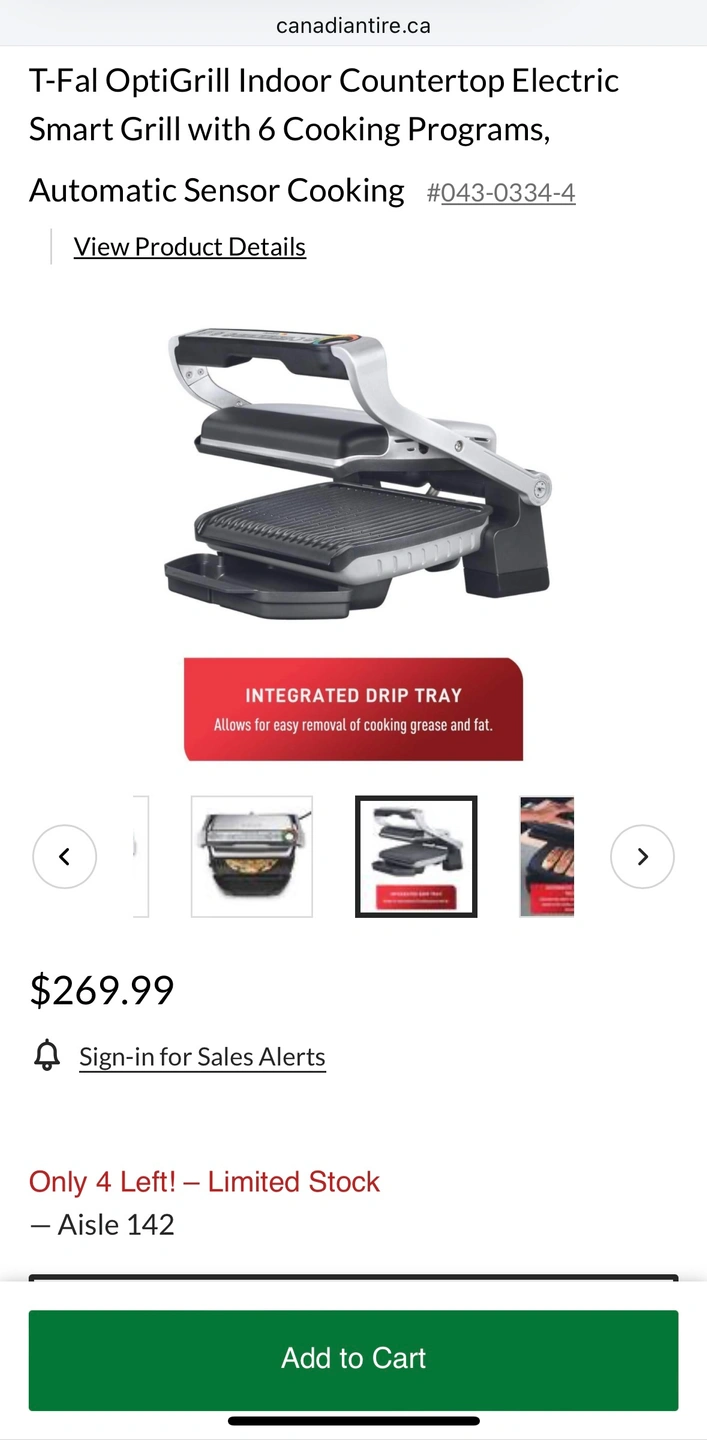The image size is (707, 1440).
Task: Select the integrated drip tray thumbnail
Action: [416, 856]
